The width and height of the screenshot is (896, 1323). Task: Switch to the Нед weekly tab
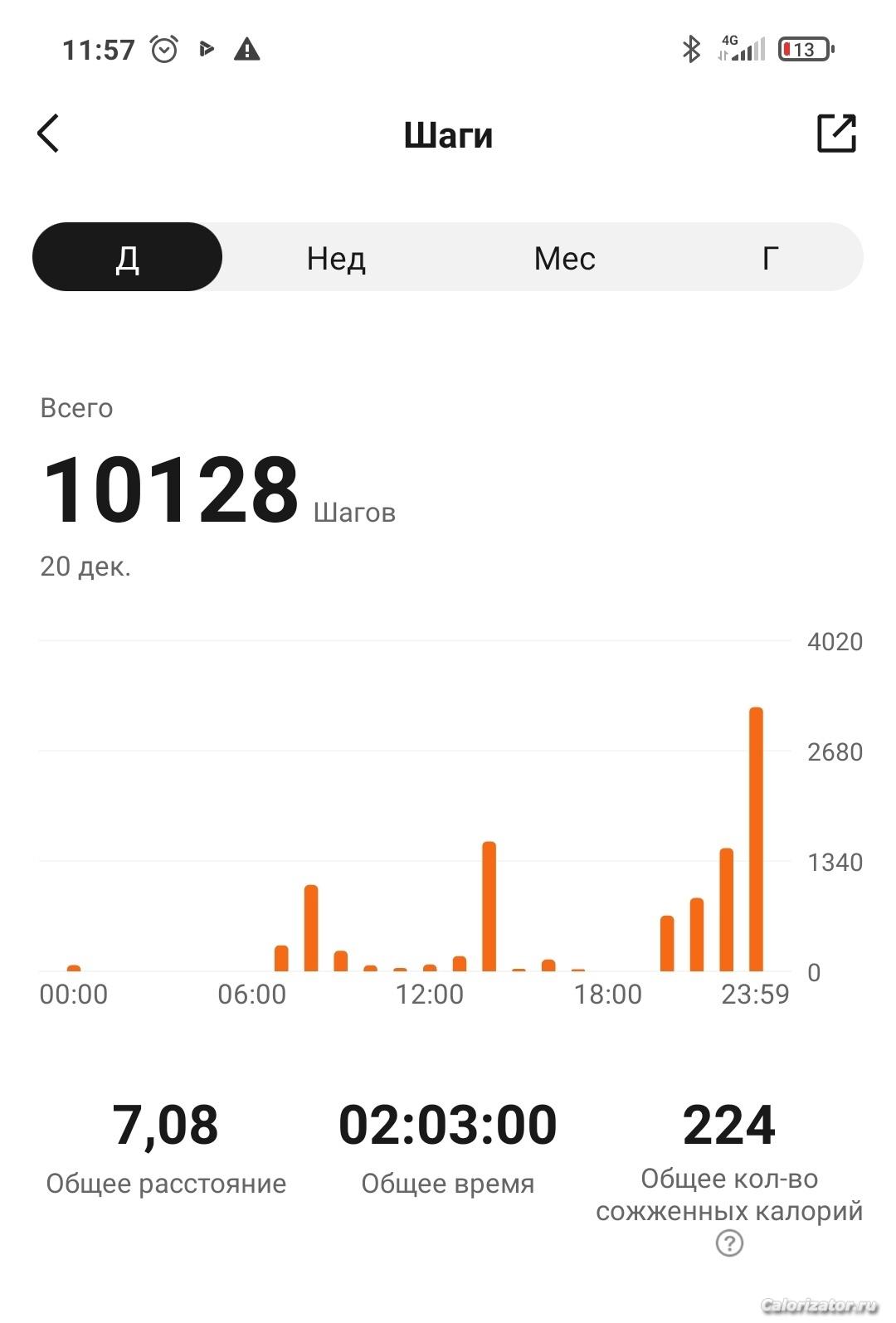coord(336,258)
